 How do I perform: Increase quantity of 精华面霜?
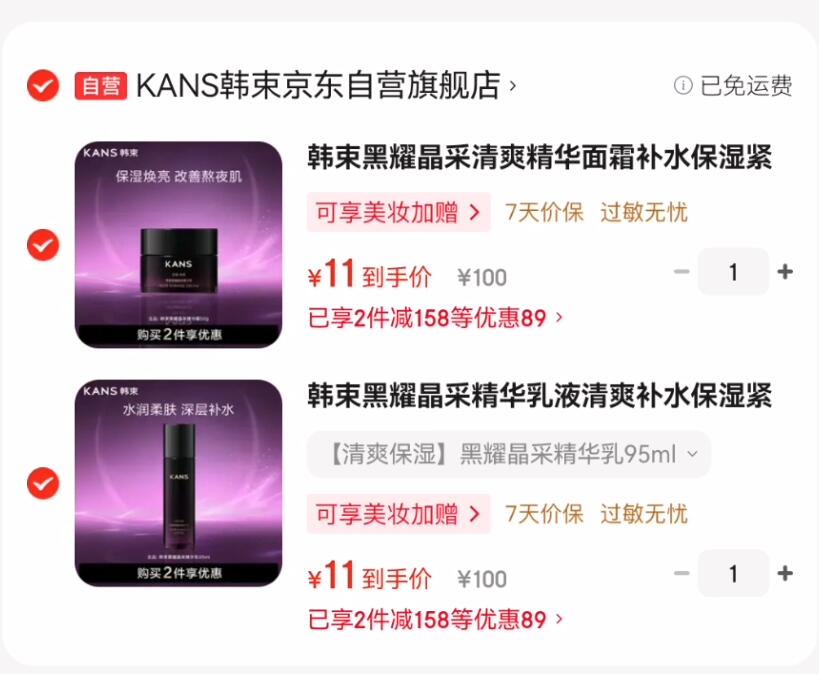pyautogui.click(x=785, y=272)
